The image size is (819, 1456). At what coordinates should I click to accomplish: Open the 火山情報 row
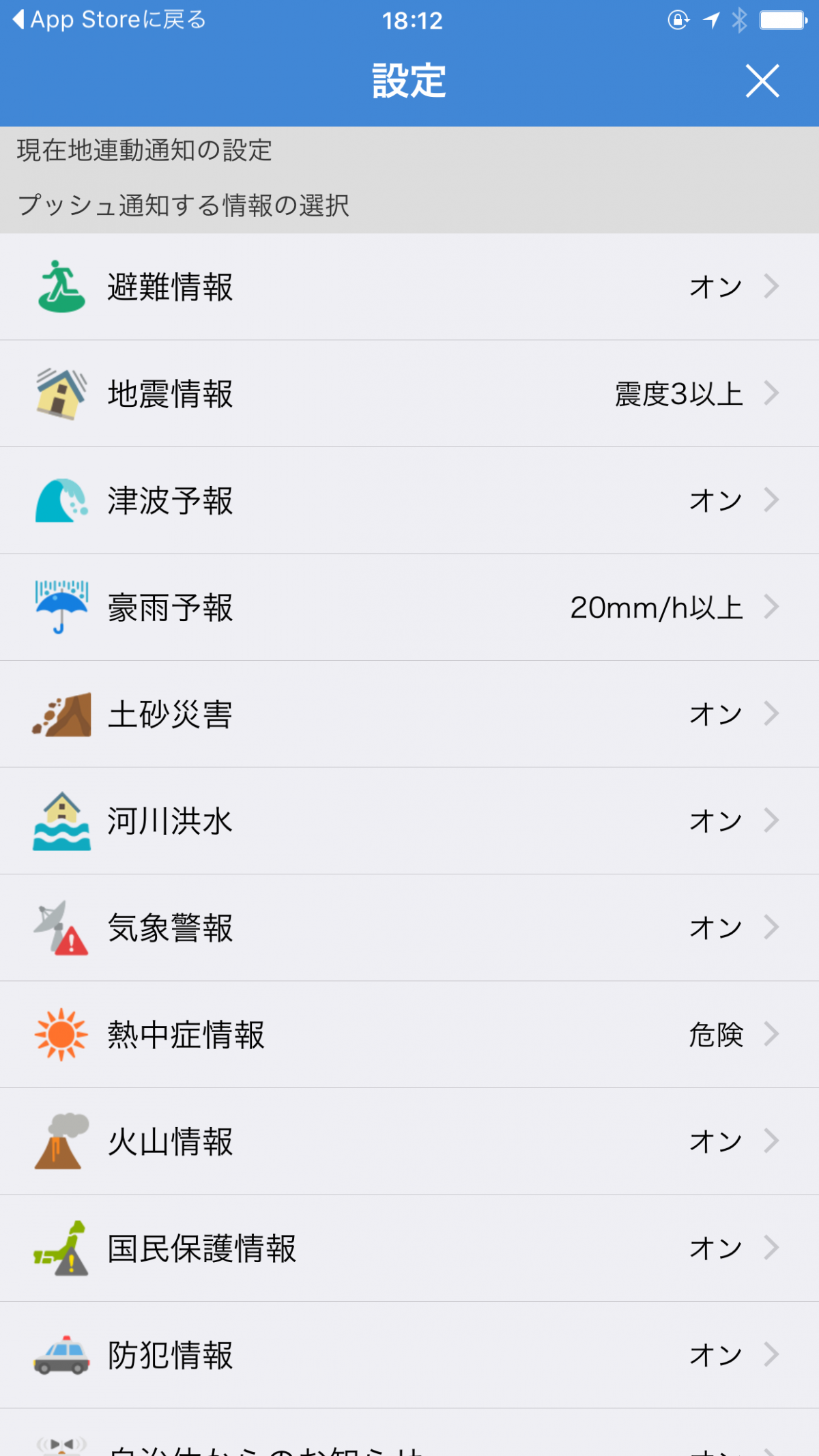click(409, 1141)
